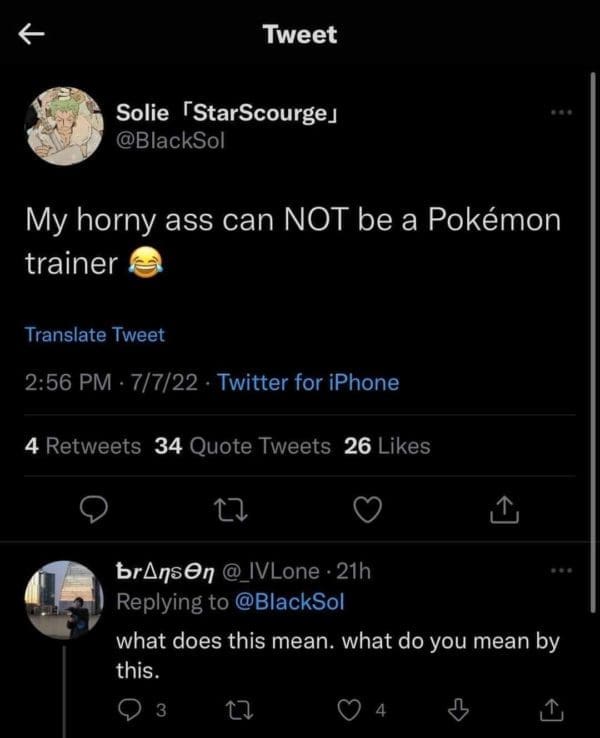
Task: Go back using the top-left arrow
Action: 32,35
